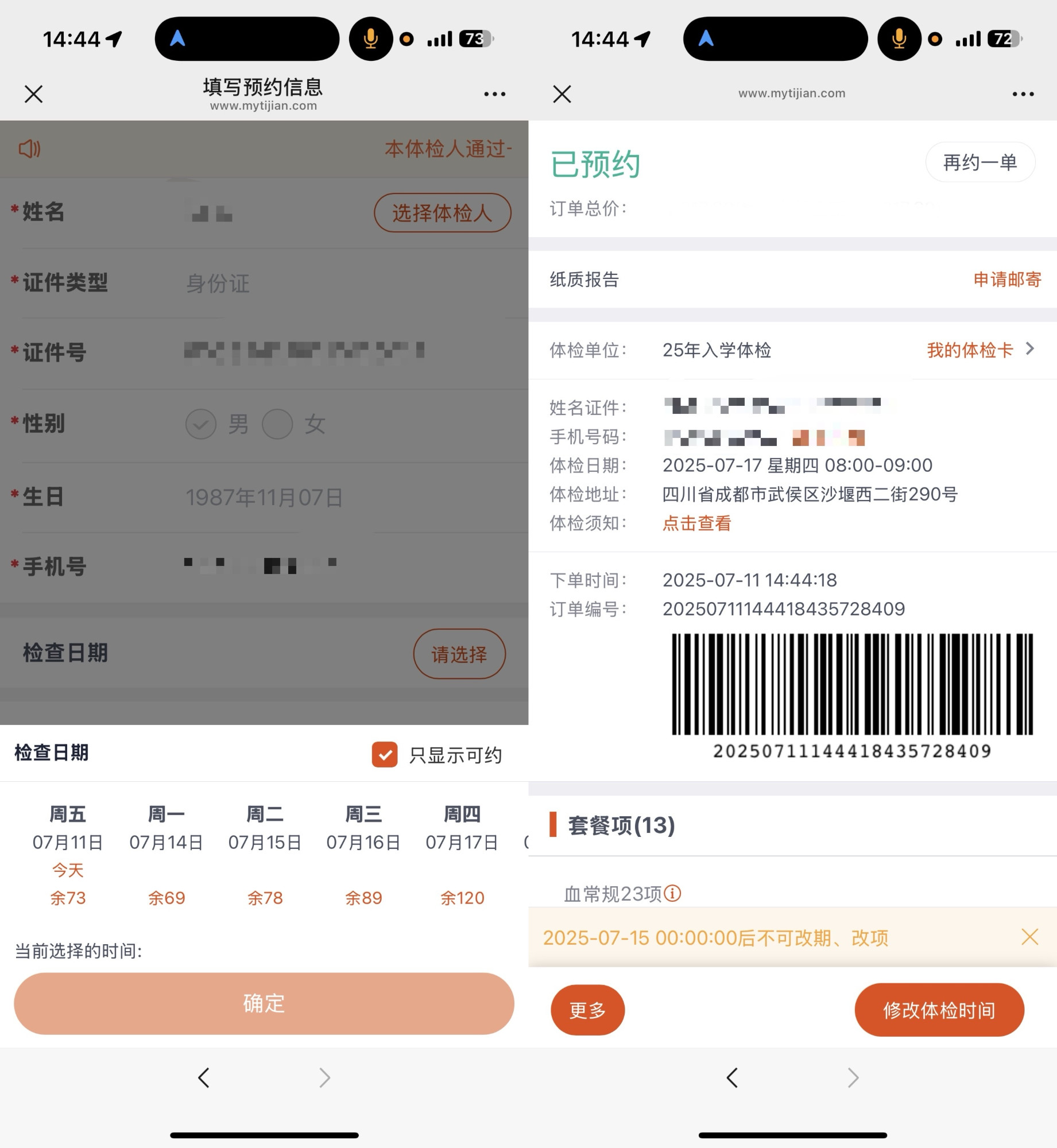1057x1148 pixels.
Task: Select 周五 07月11日 date
Action: point(68,855)
